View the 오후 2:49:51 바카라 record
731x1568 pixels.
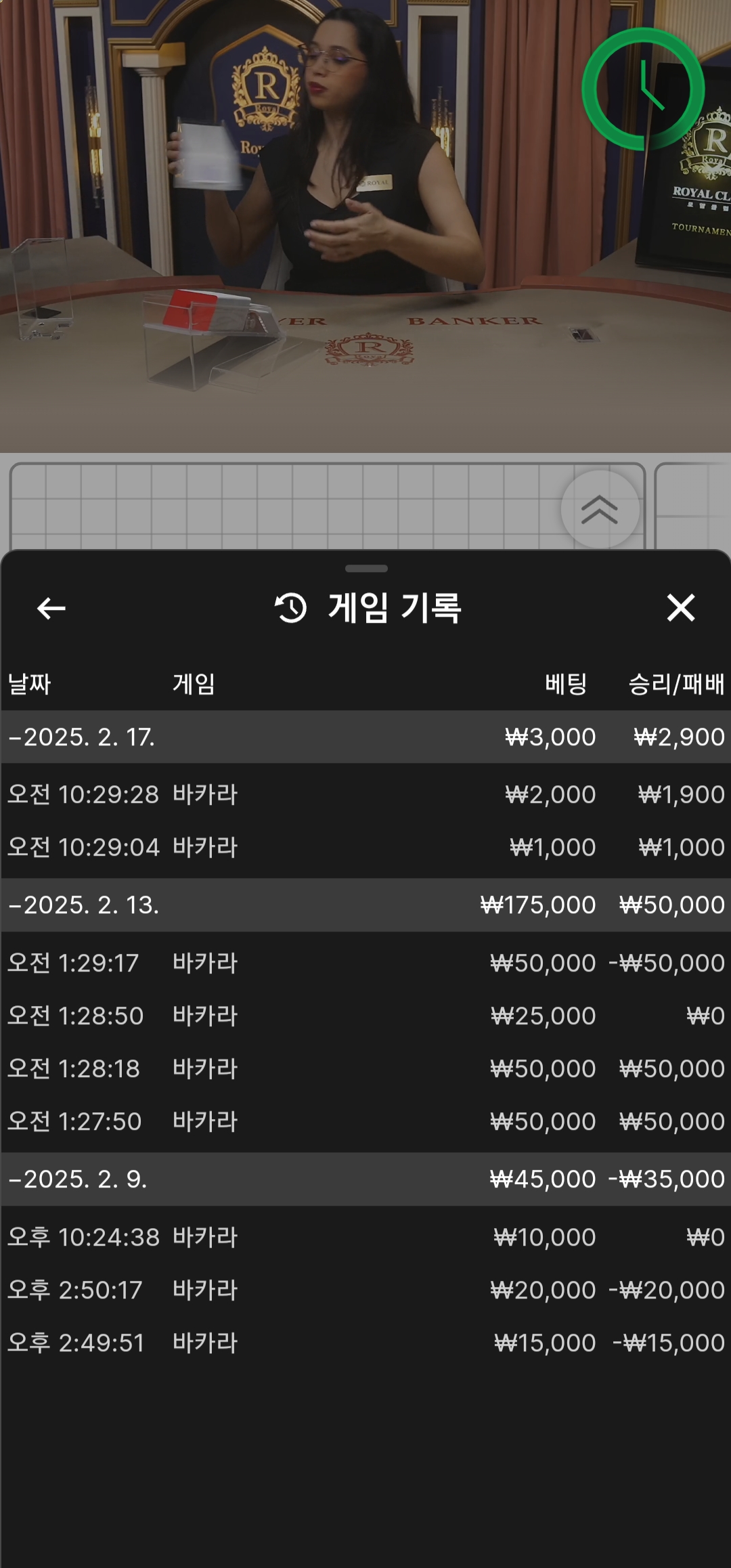365,1343
